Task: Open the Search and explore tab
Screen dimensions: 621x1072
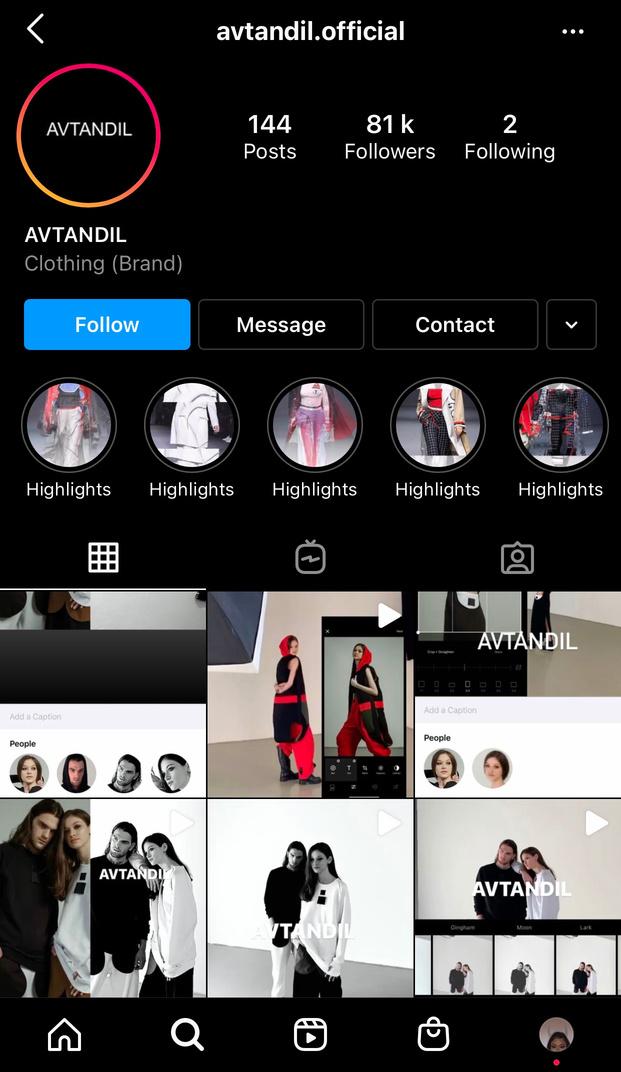Action: [x=187, y=1035]
